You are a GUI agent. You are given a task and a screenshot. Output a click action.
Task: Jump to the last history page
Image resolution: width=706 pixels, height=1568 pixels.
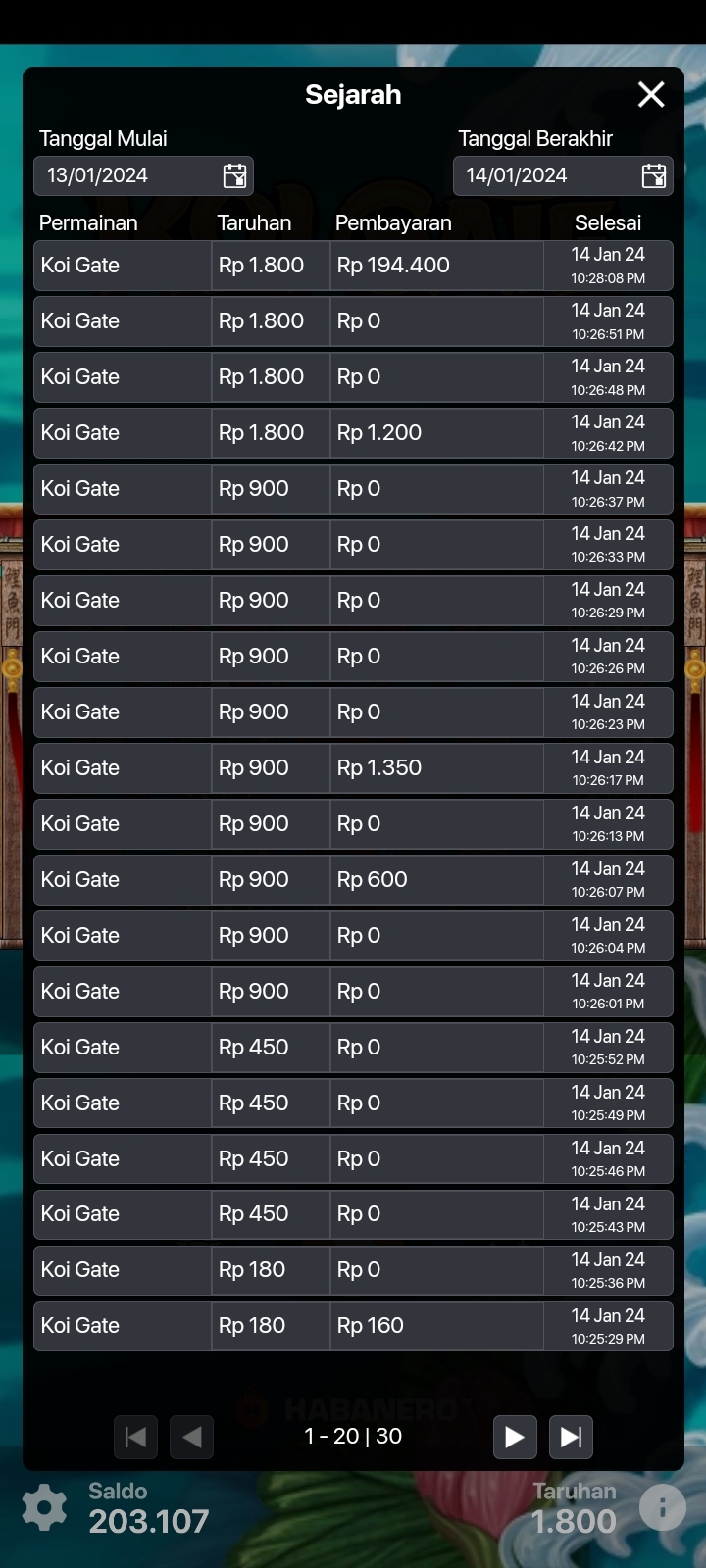[571, 1437]
